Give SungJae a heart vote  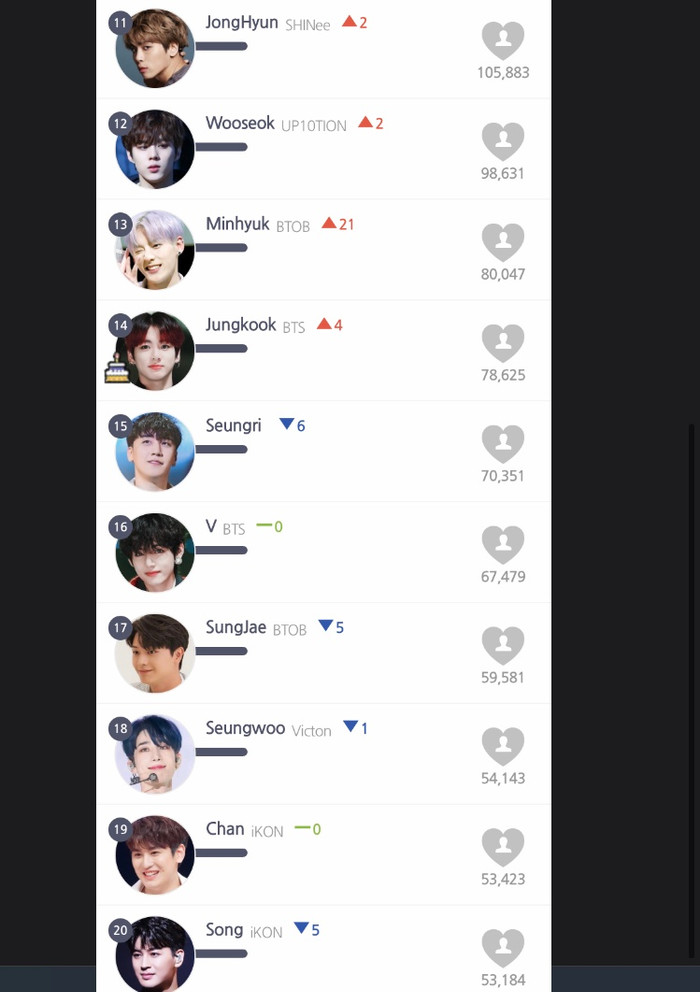tap(503, 646)
